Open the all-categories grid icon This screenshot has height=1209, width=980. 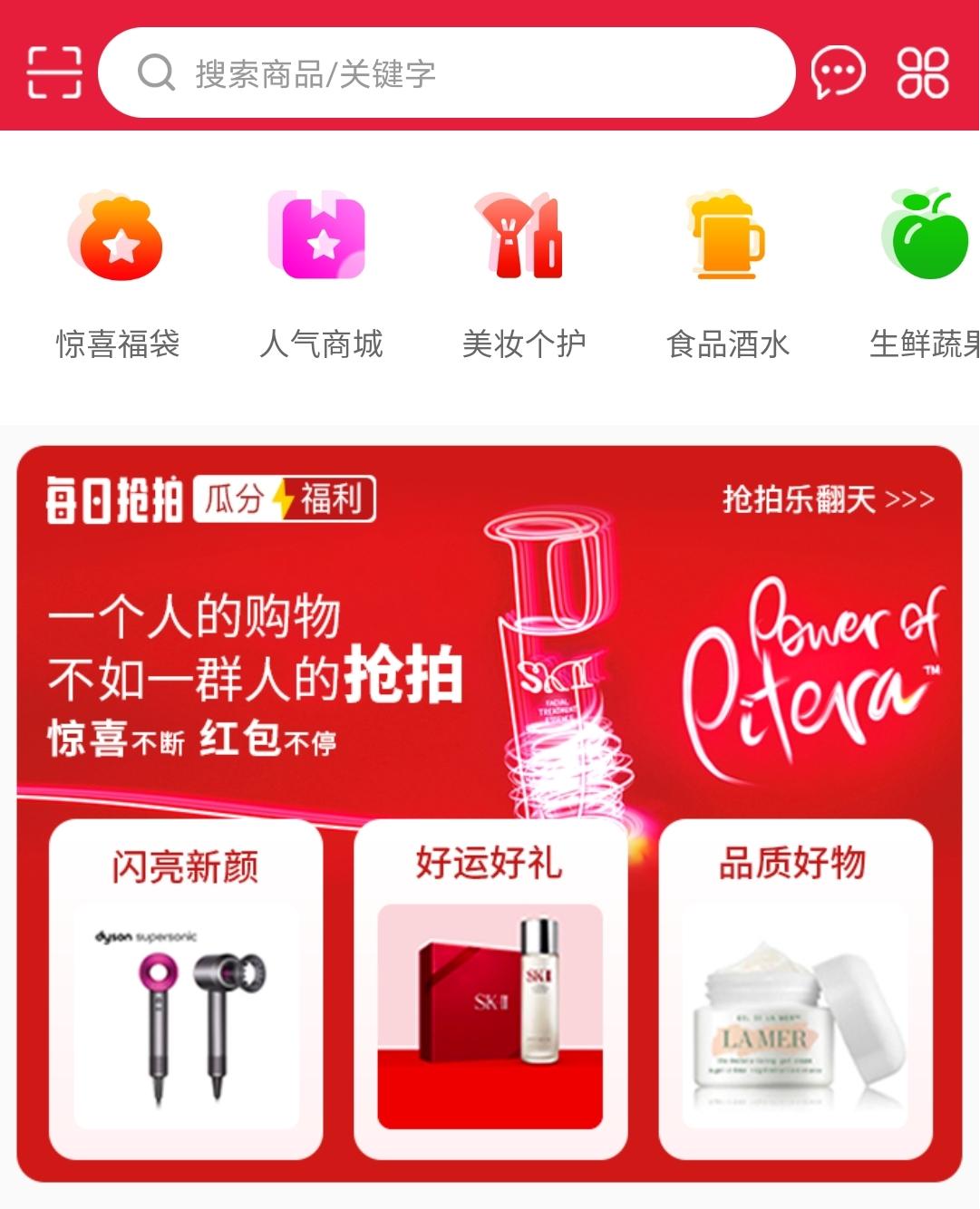tap(923, 72)
